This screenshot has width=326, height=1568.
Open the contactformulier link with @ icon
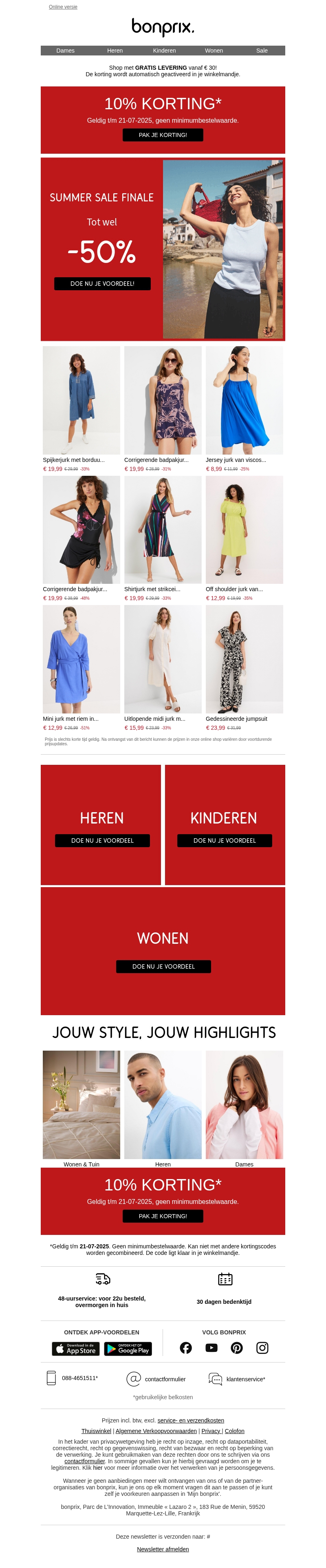pyautogui.click(x=165, y=1379)
